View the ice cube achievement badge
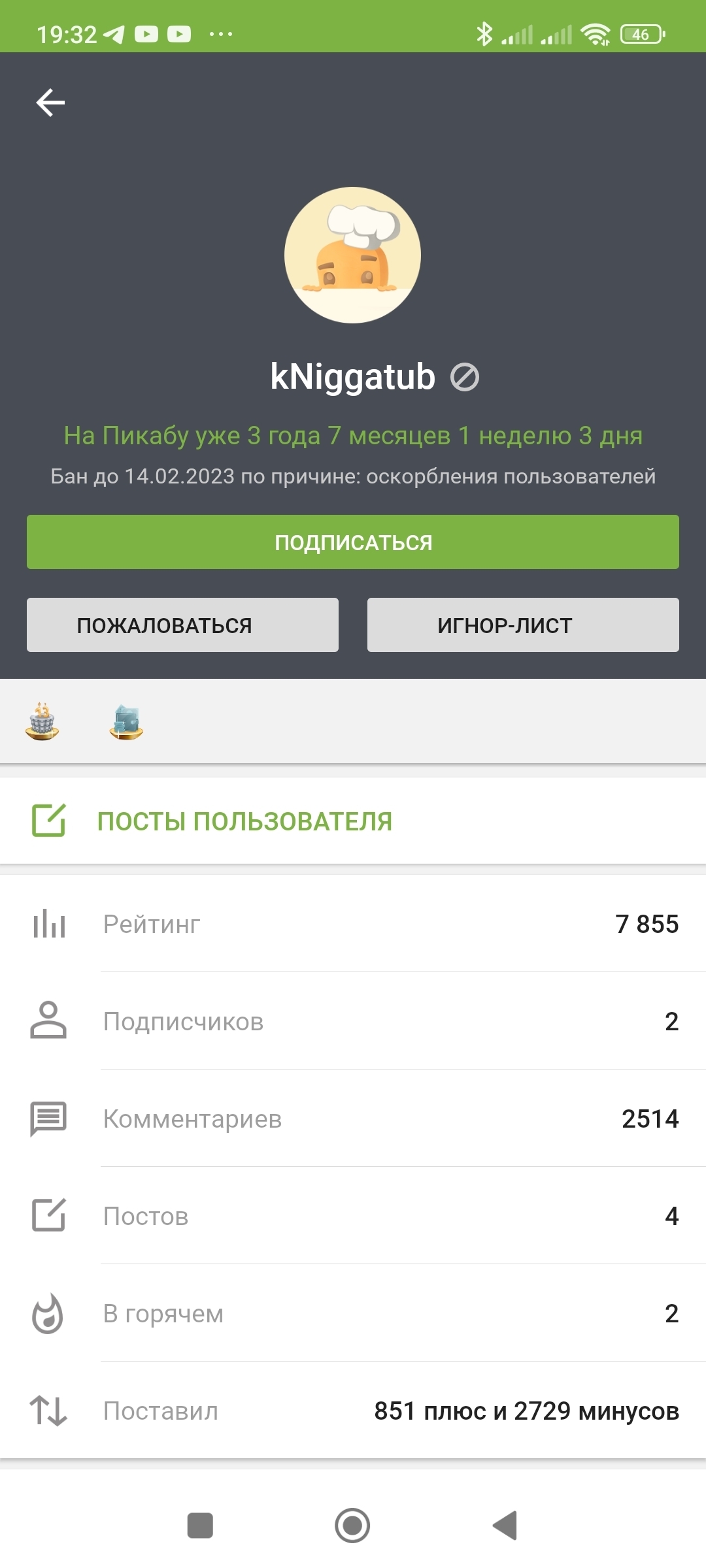Viewport: 706px width, 1568px height. [x=126, y=722]
